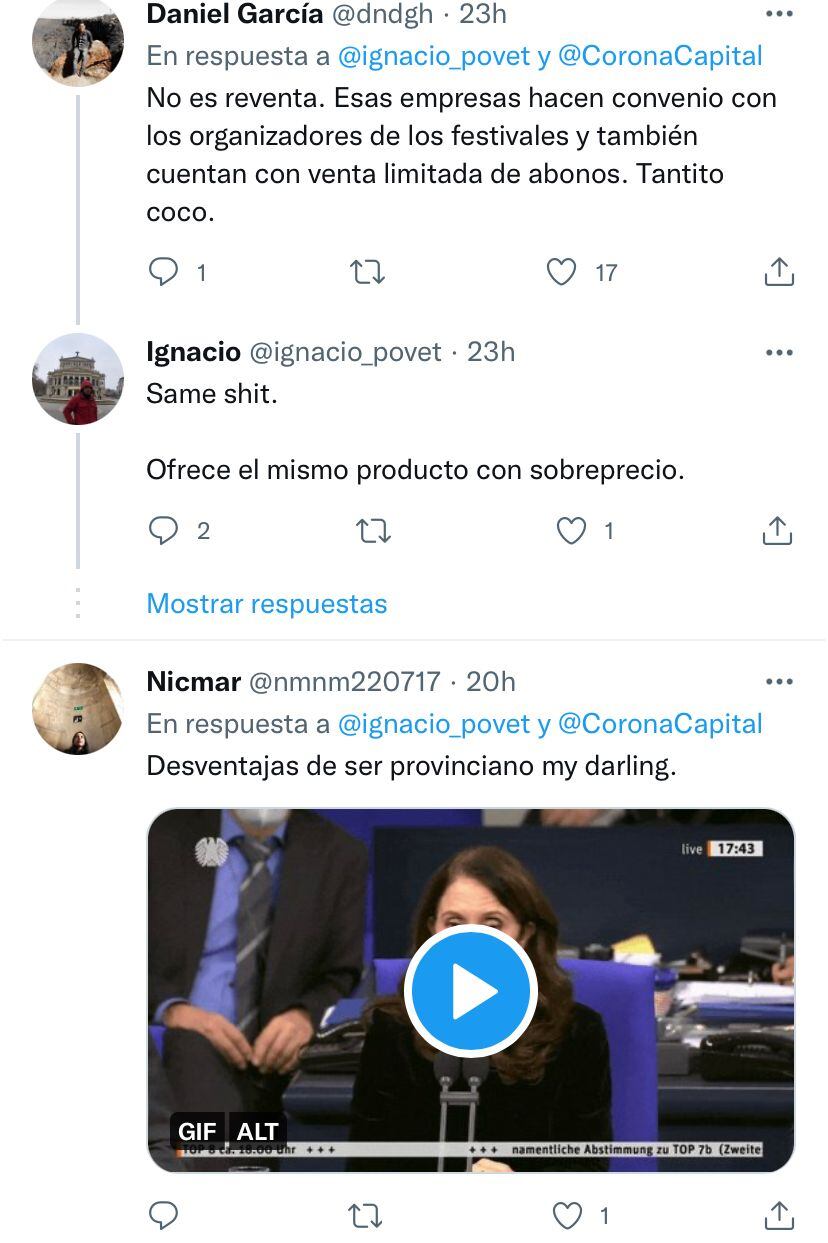Open Daniel García's profile picture
Image resolution: width=828 pixels, height=1243 pixels.
coord(78,43)
